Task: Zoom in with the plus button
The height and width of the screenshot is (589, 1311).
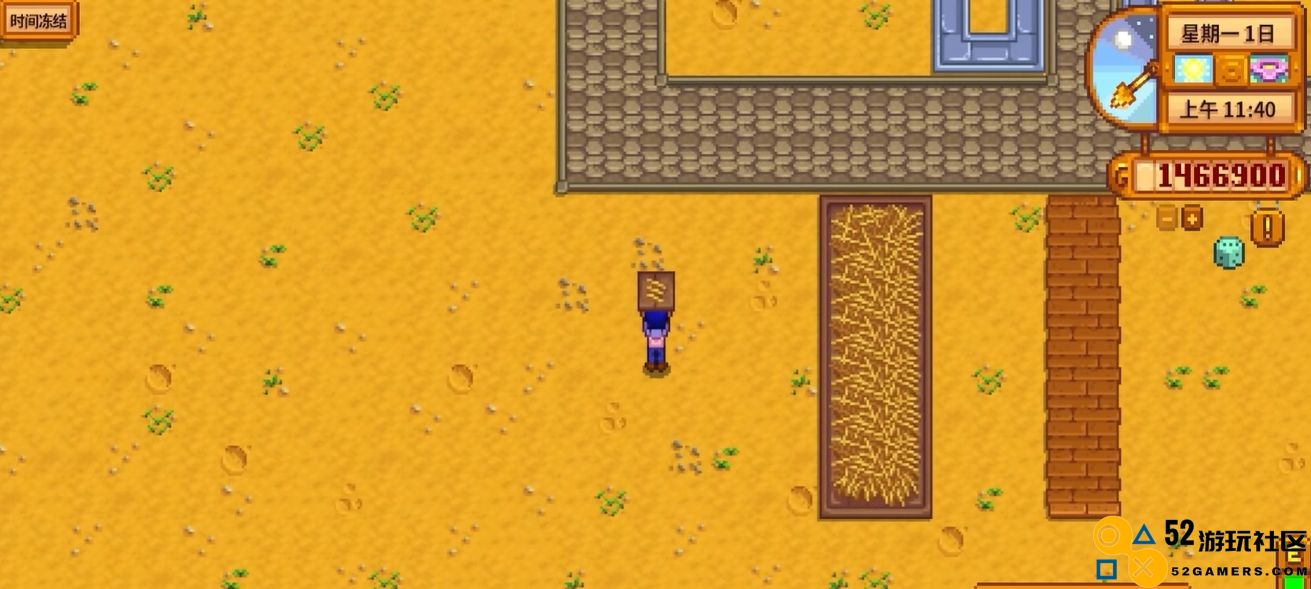Action: point(1191,217)
